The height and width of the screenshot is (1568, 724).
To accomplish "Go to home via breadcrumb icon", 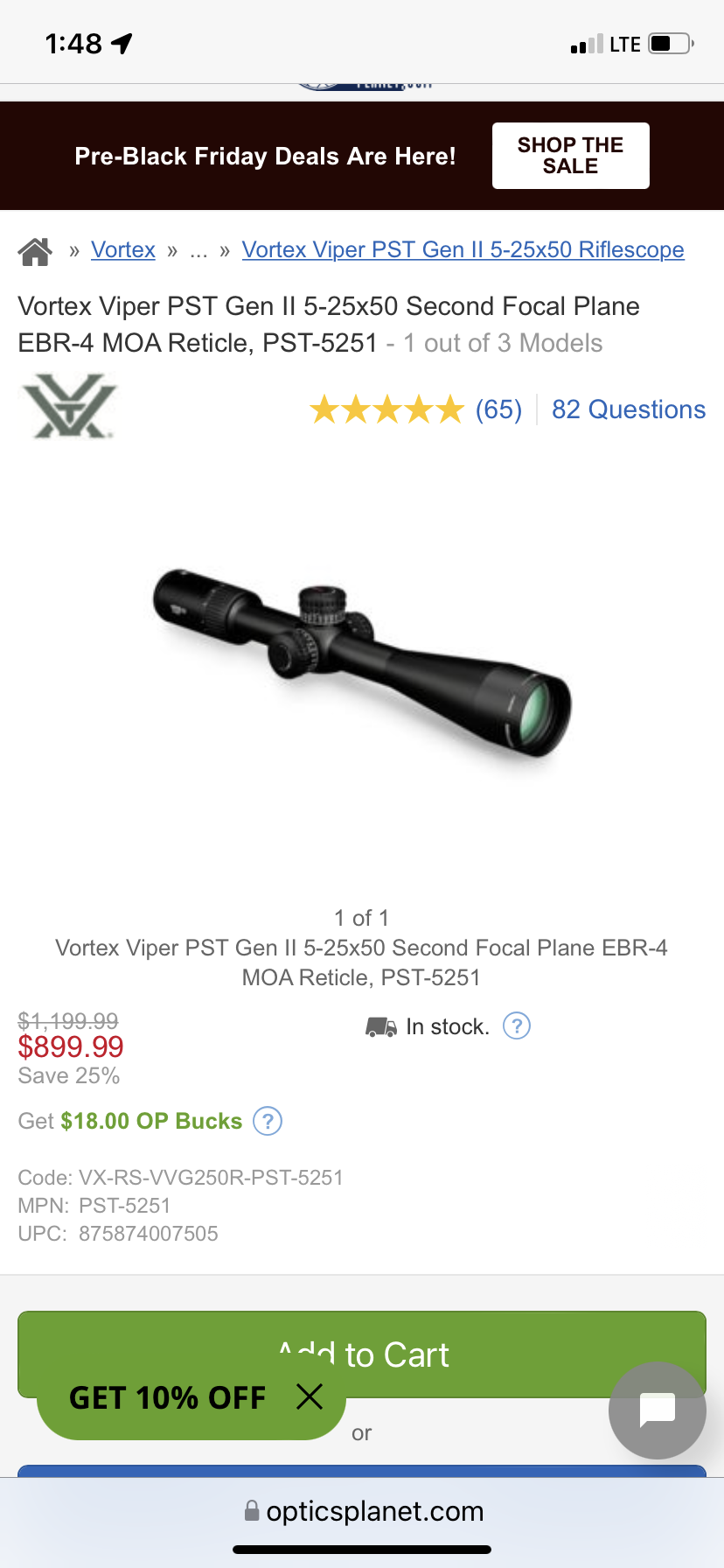I will coord(35,251).
